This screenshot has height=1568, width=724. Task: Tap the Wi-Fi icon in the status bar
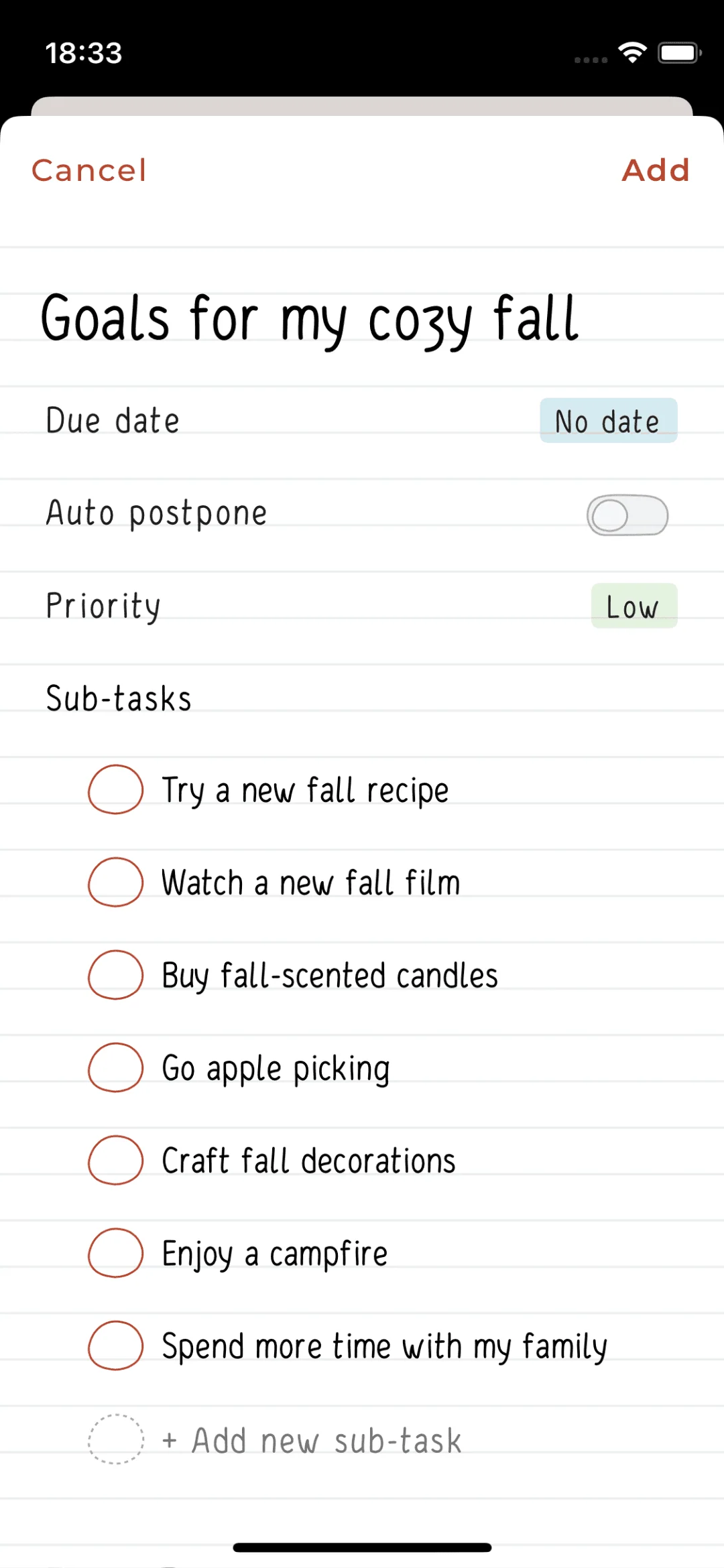click(631, 53)
